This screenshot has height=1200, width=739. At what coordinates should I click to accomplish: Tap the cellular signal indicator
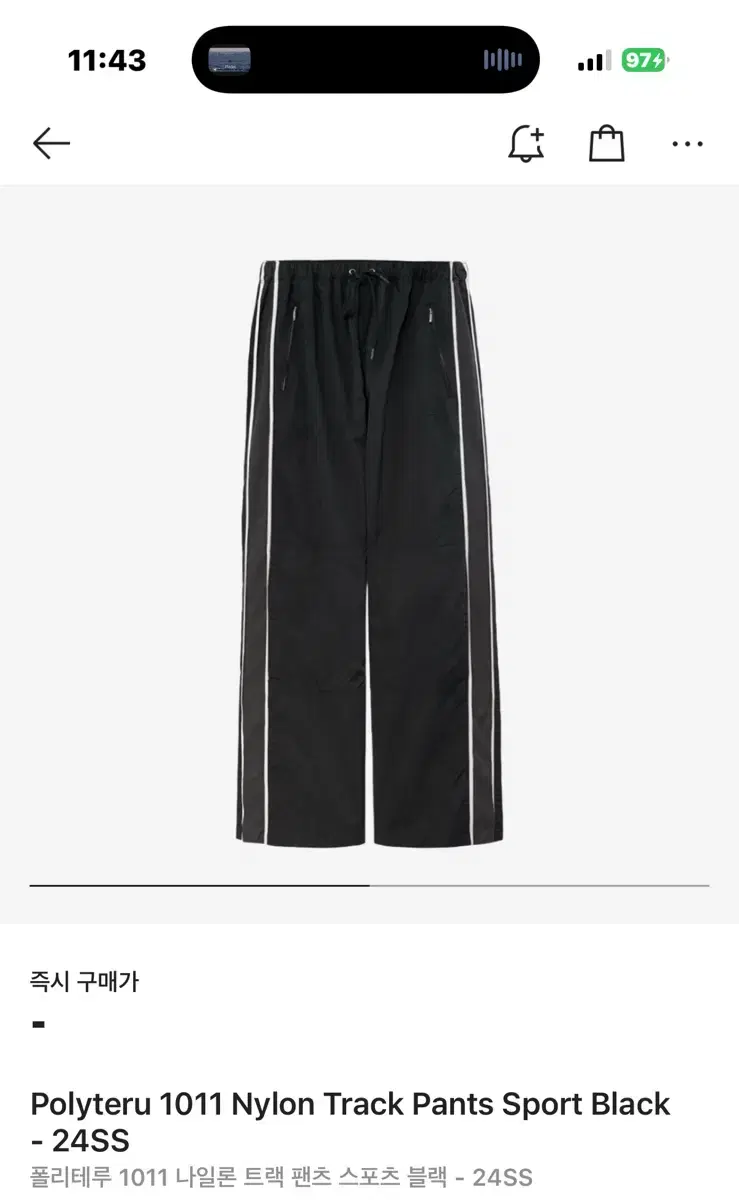point(592,60)
